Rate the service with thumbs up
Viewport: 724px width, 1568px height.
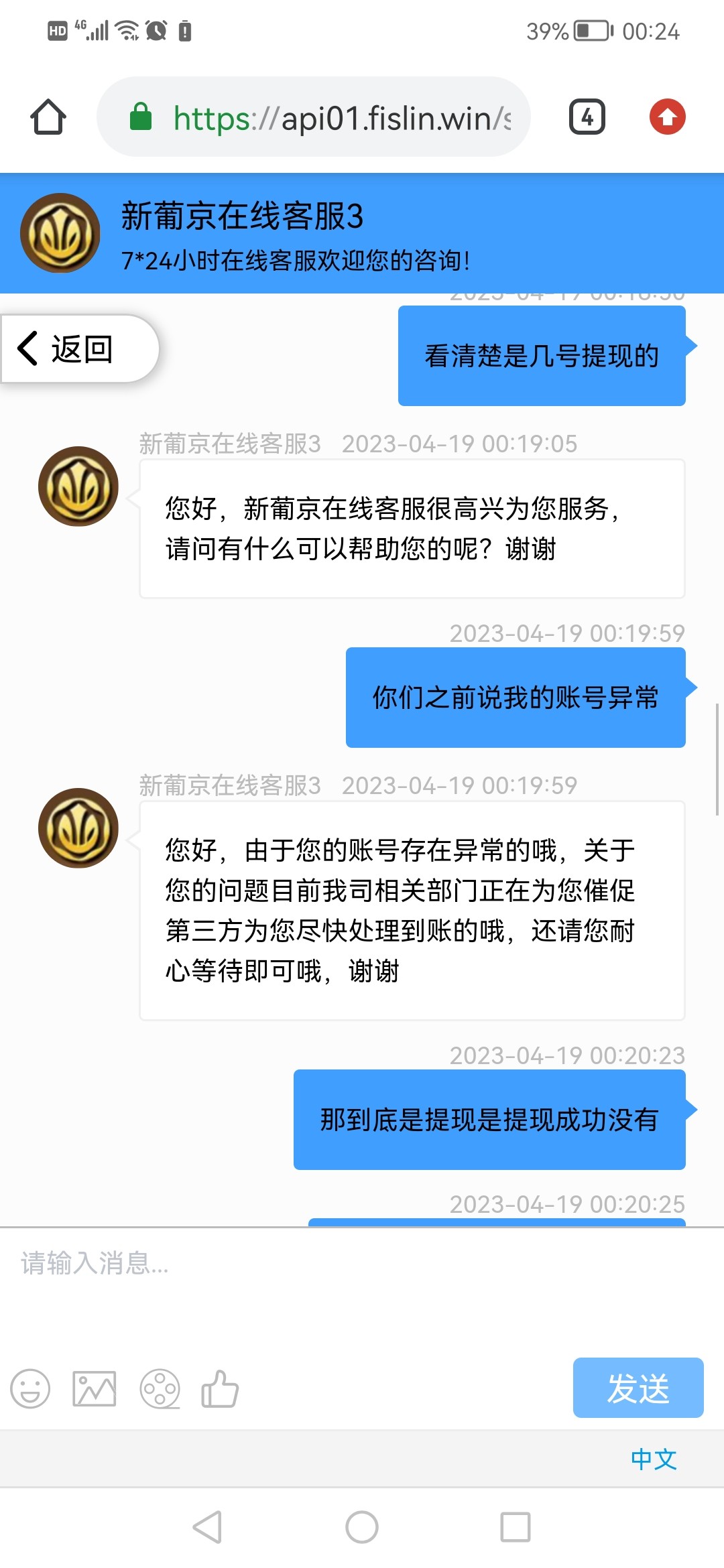pos(220,1388)
